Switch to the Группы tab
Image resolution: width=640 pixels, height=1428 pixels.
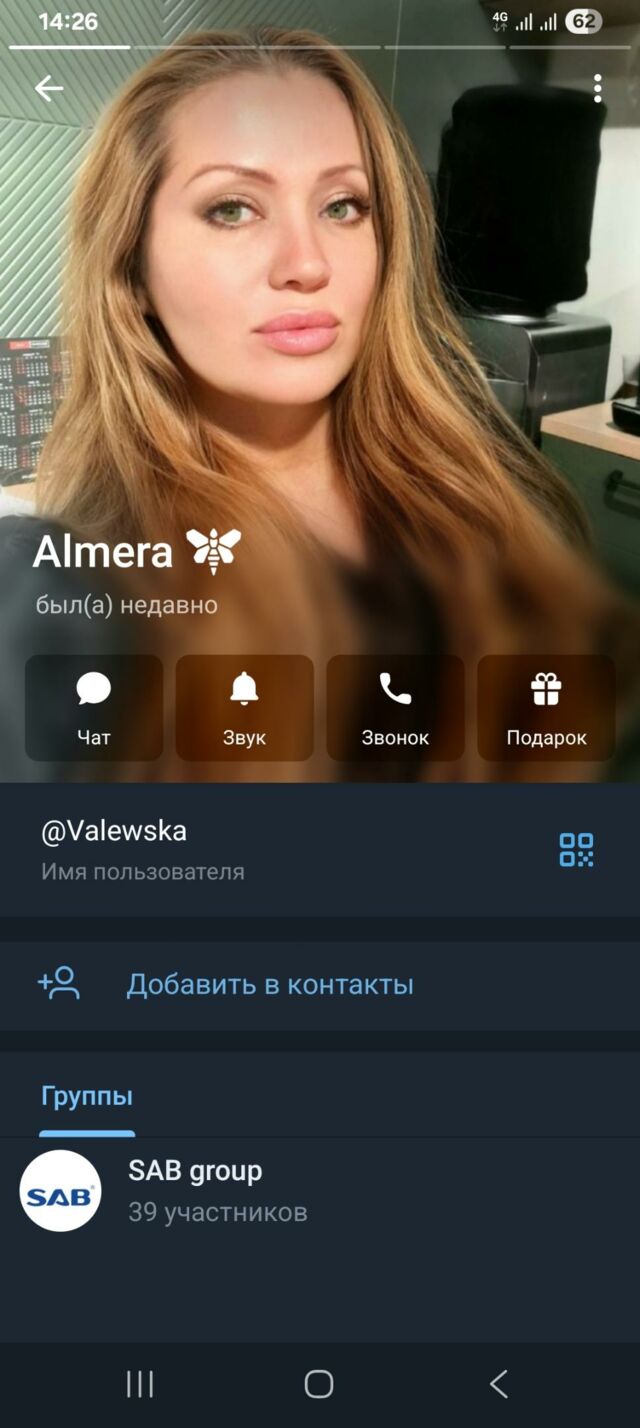click(87, 1097)
